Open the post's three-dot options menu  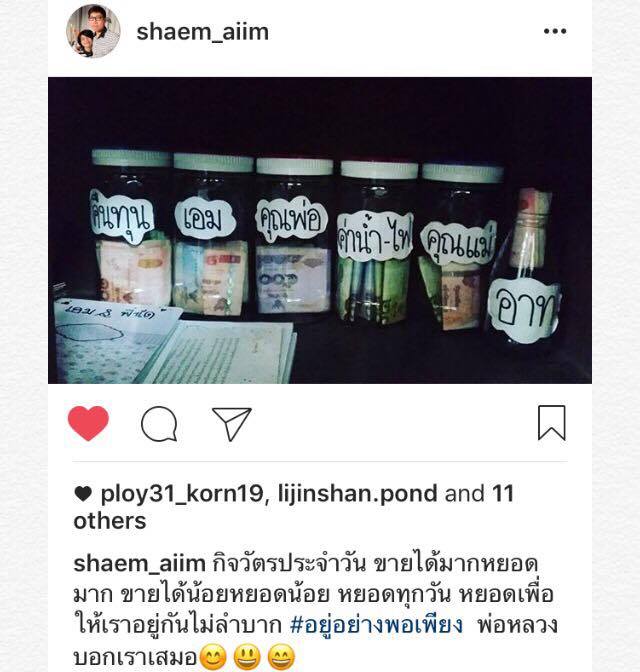(x=555, y=32)
